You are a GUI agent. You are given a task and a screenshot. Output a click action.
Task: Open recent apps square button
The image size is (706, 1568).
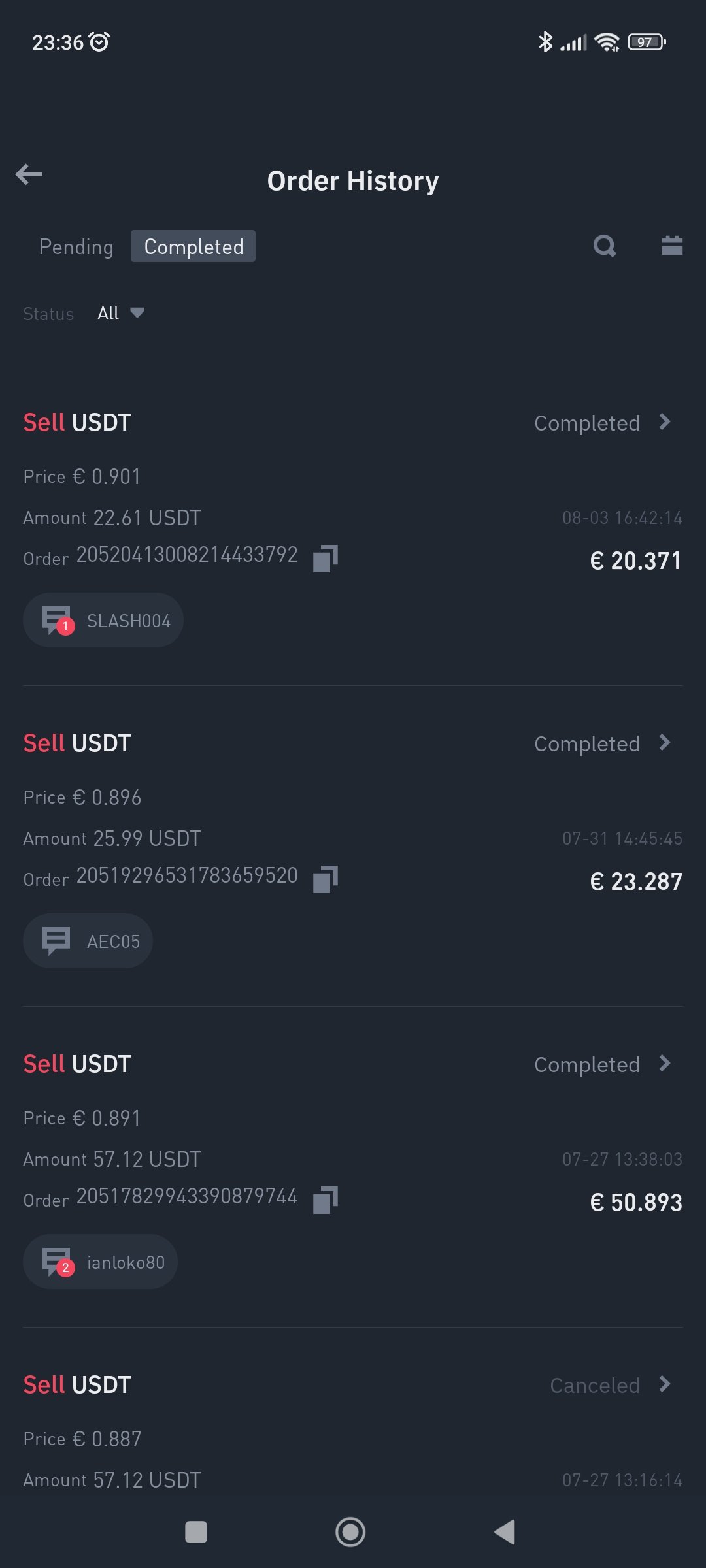[x=196, y=1532]
